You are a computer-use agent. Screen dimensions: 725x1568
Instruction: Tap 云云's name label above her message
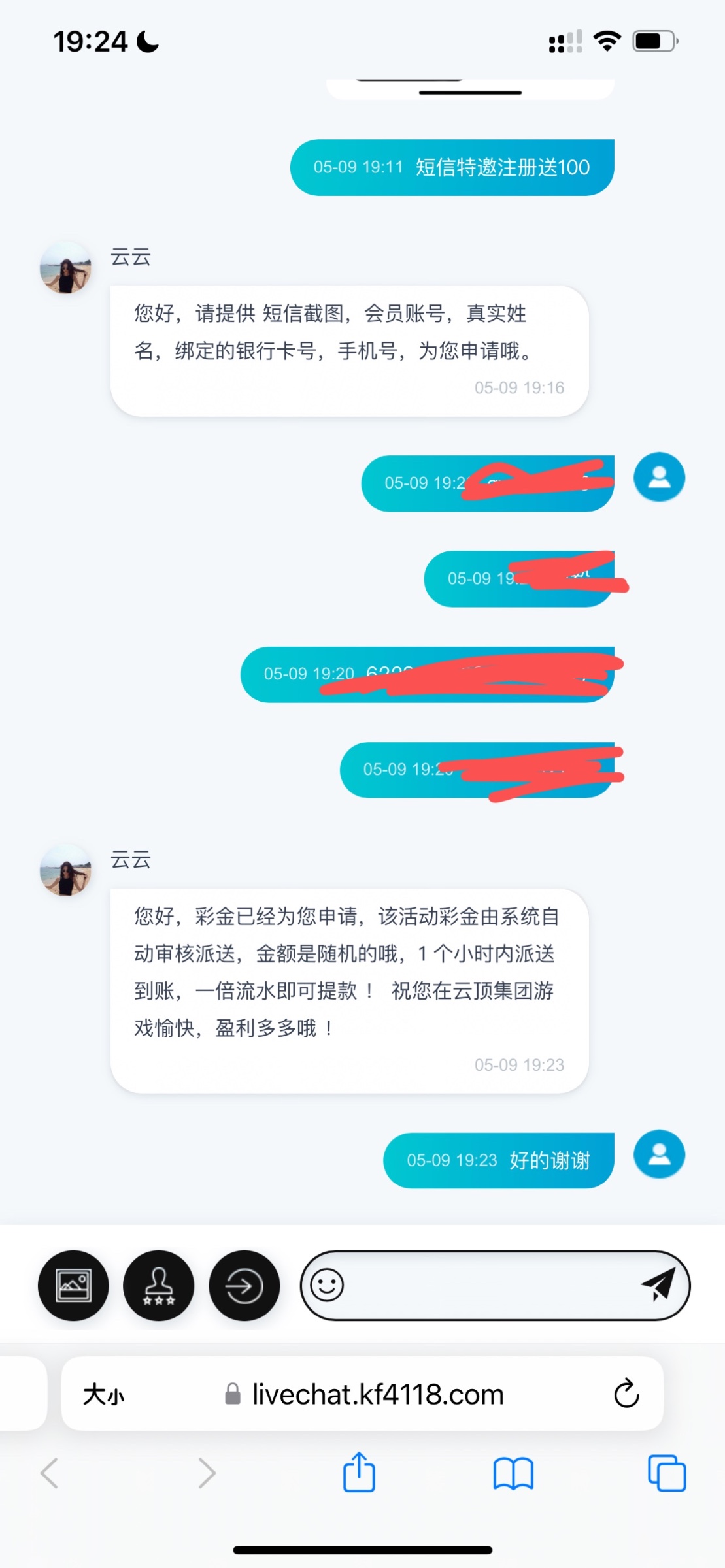pyautogui.click(x=129, y=861)
